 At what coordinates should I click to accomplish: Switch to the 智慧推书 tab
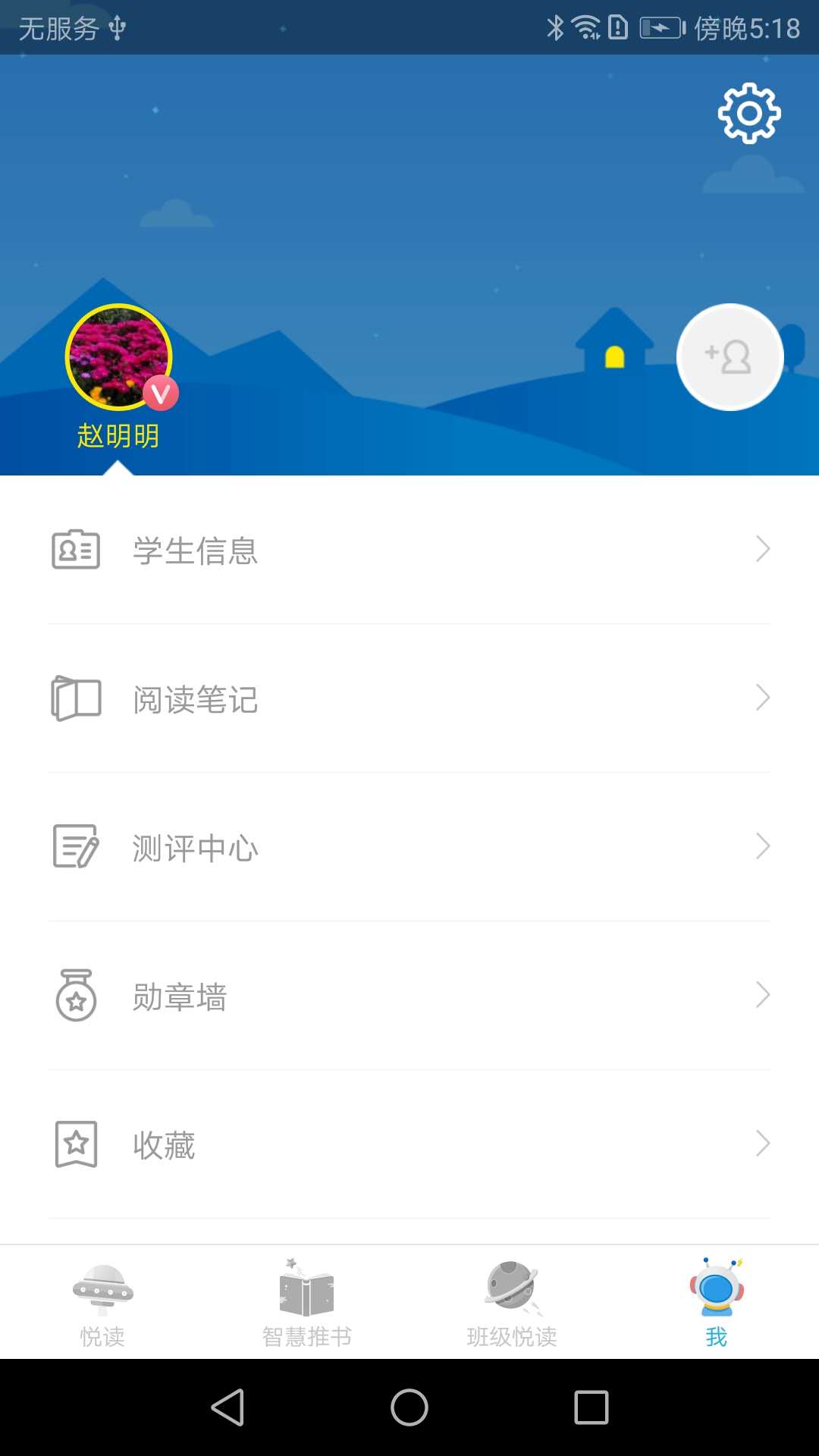click(x=307, y=1301)
